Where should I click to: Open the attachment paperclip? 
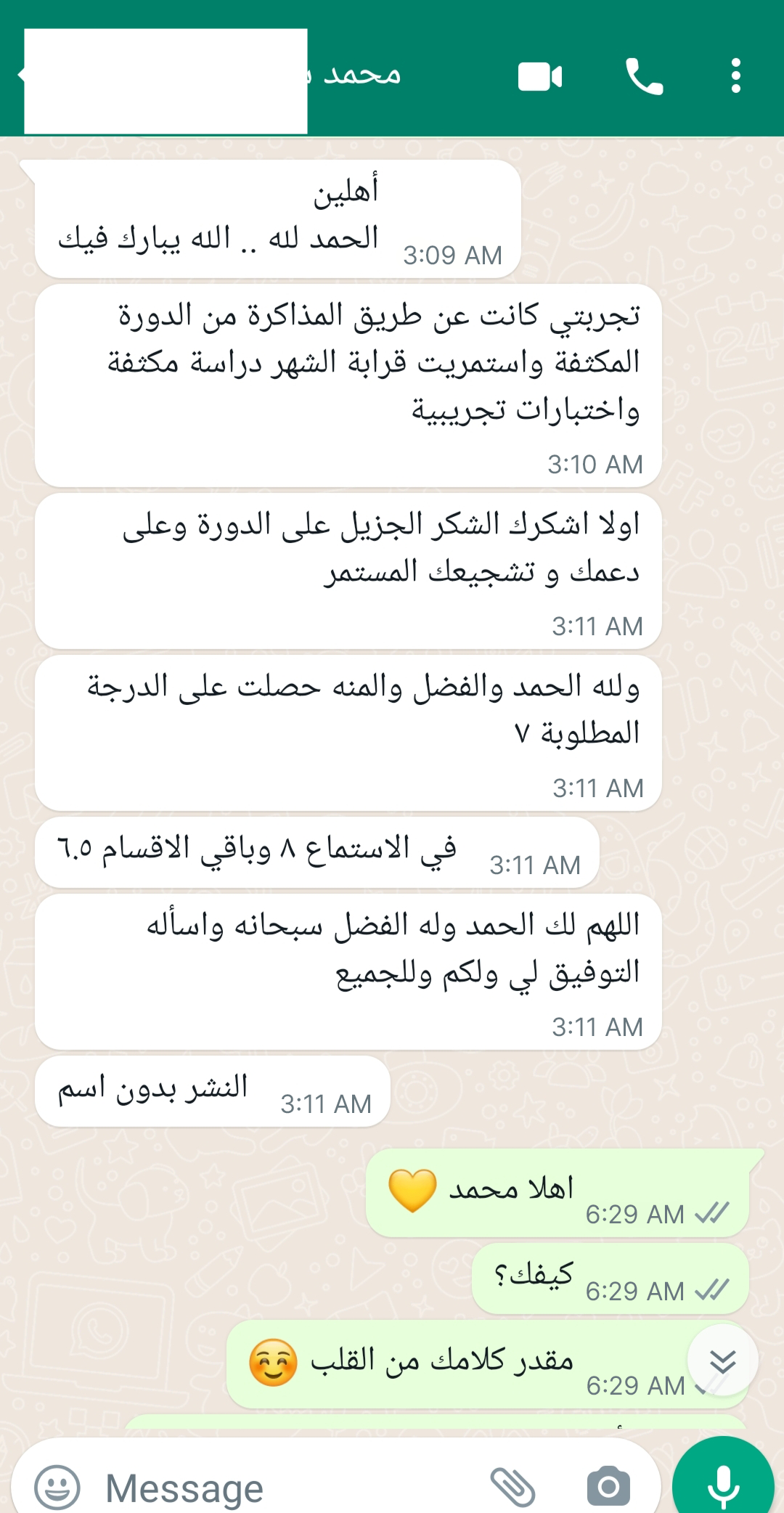point(513,1486)
